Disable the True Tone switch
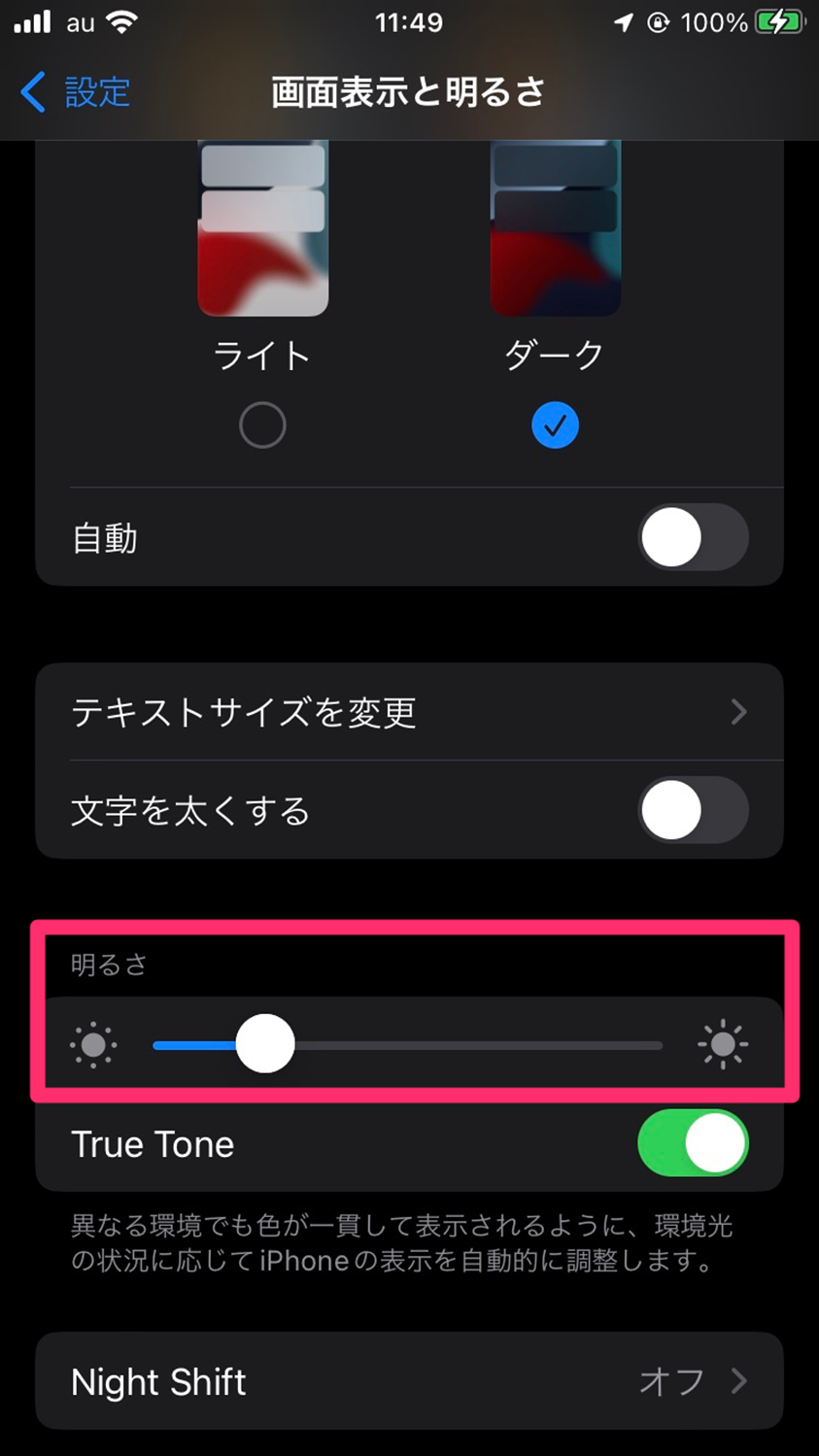Image resolution: width=819 pixels, height=1456 pixels. (693, 1143)
